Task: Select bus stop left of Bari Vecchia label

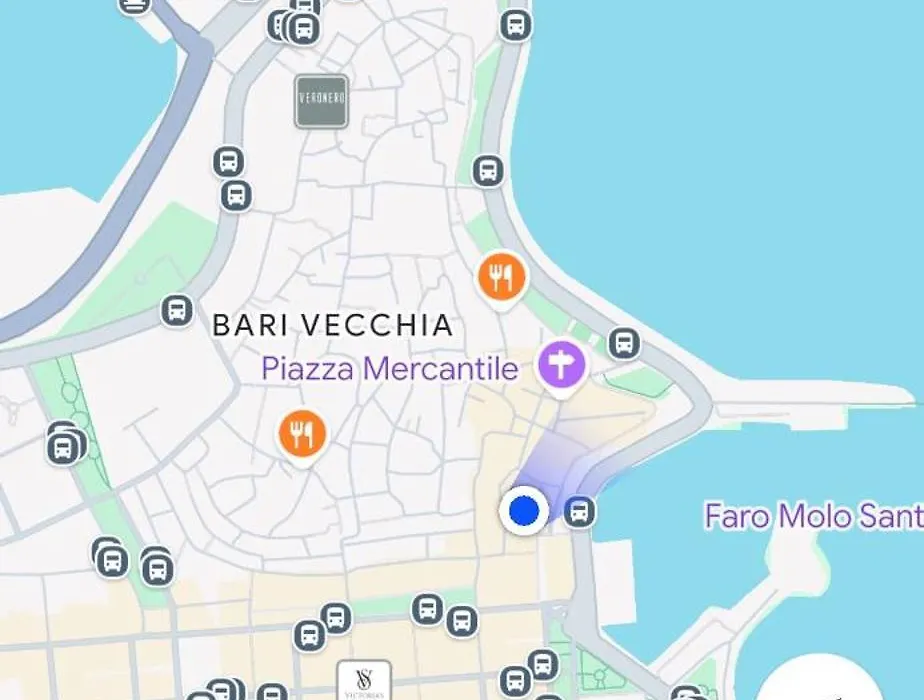Action: coord(177,311)
